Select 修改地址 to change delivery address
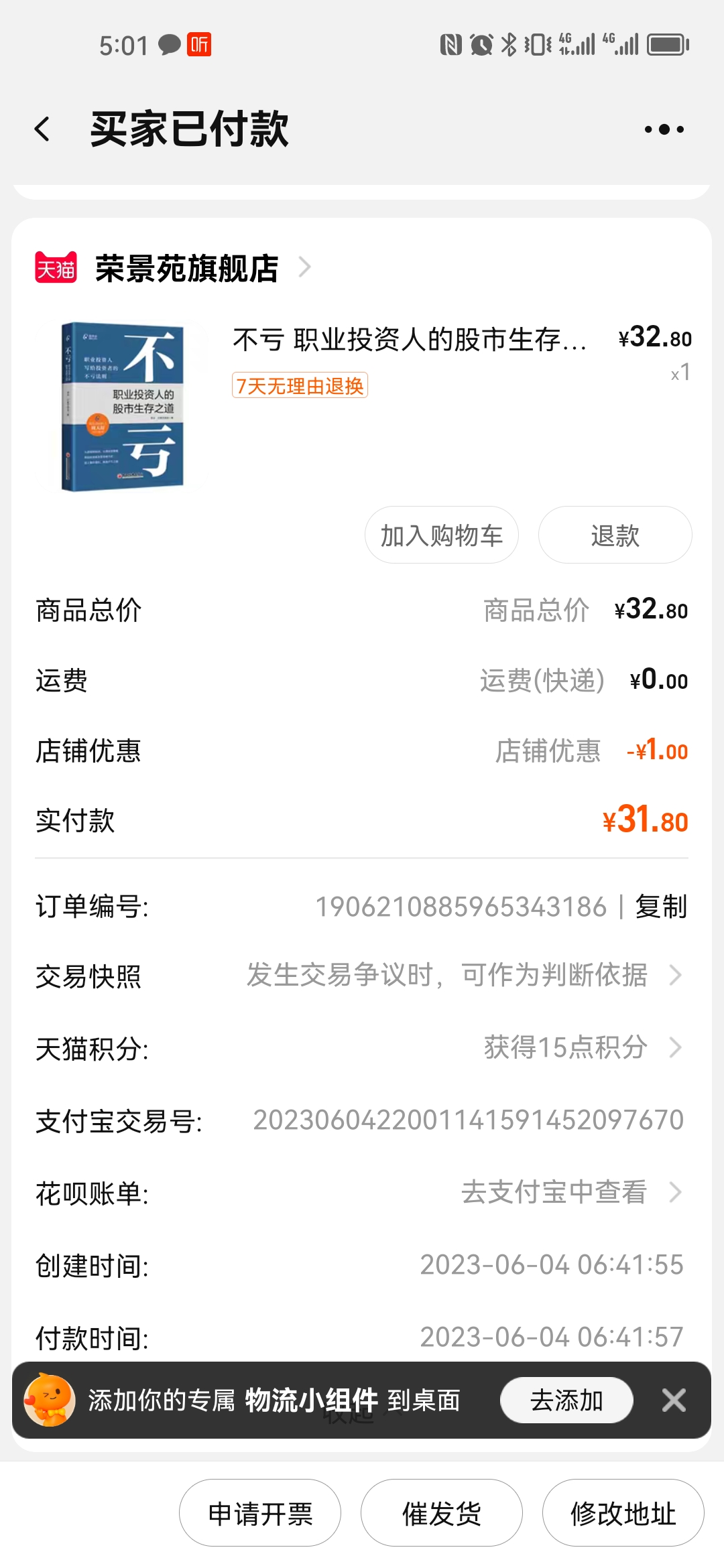This screenshot has width=724, height=1568. (x=623, y=1513)
